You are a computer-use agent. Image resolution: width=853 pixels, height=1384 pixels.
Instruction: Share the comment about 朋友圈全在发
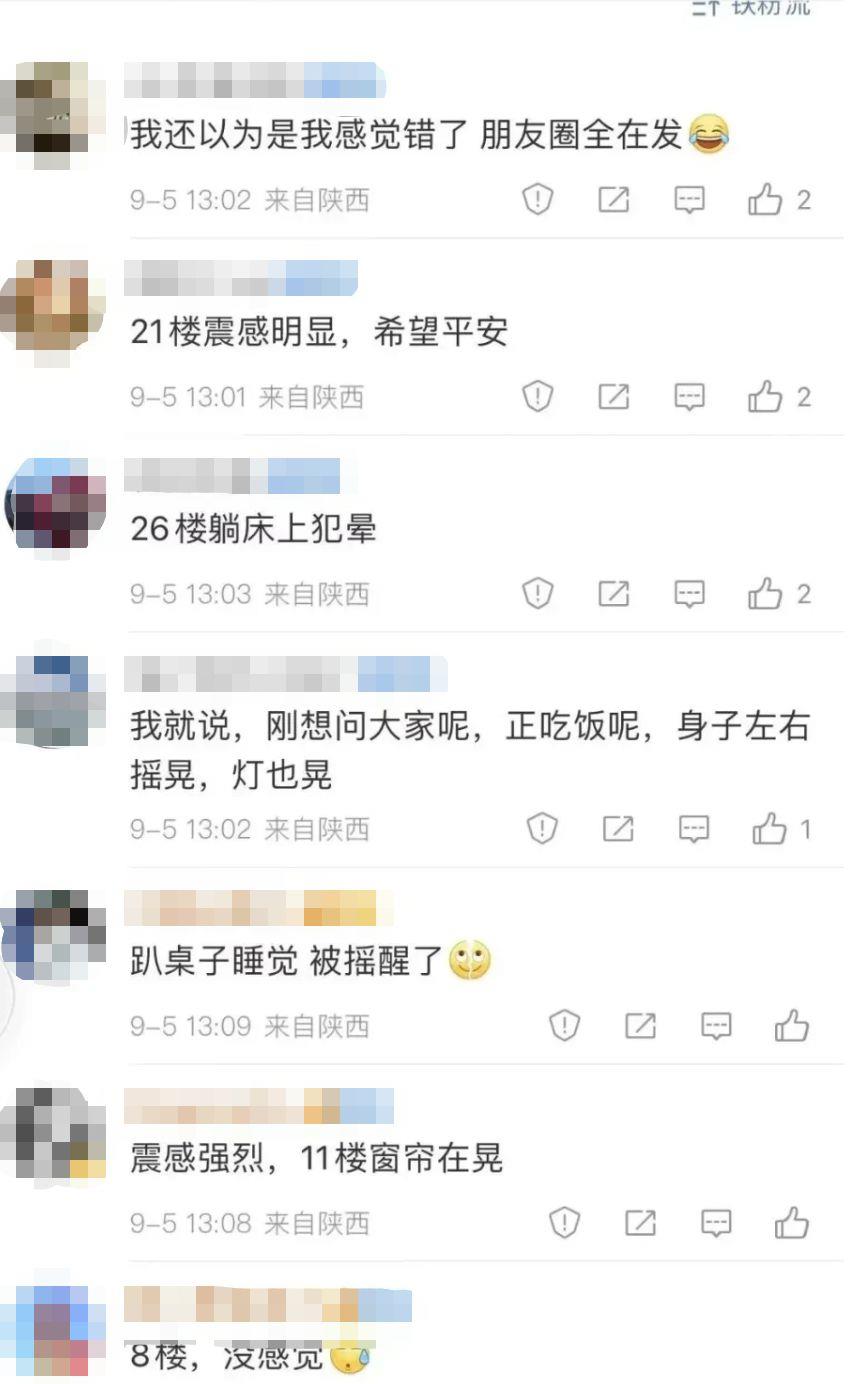[x=613, y=200]
